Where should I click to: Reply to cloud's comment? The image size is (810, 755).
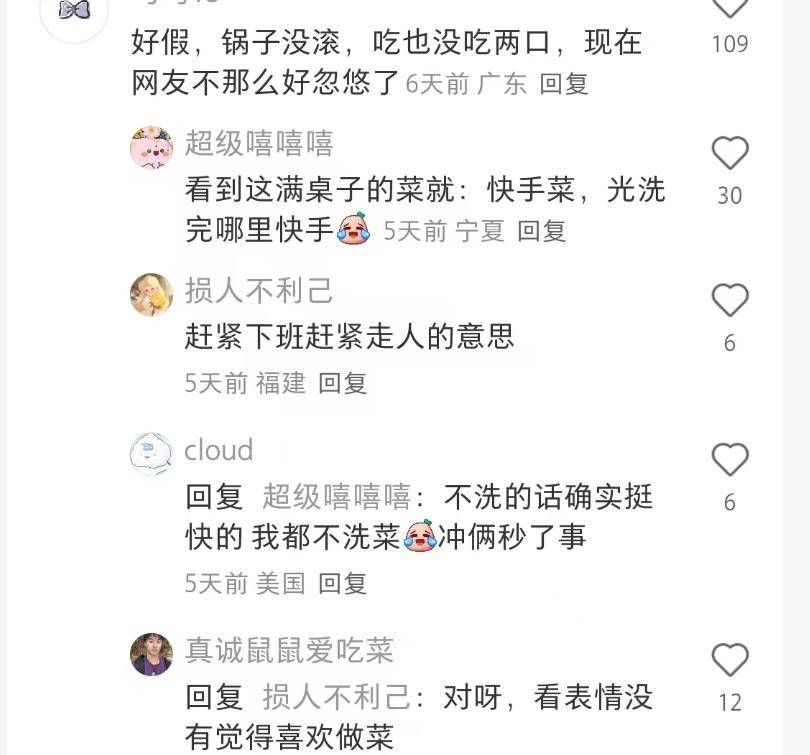(343, 583)
